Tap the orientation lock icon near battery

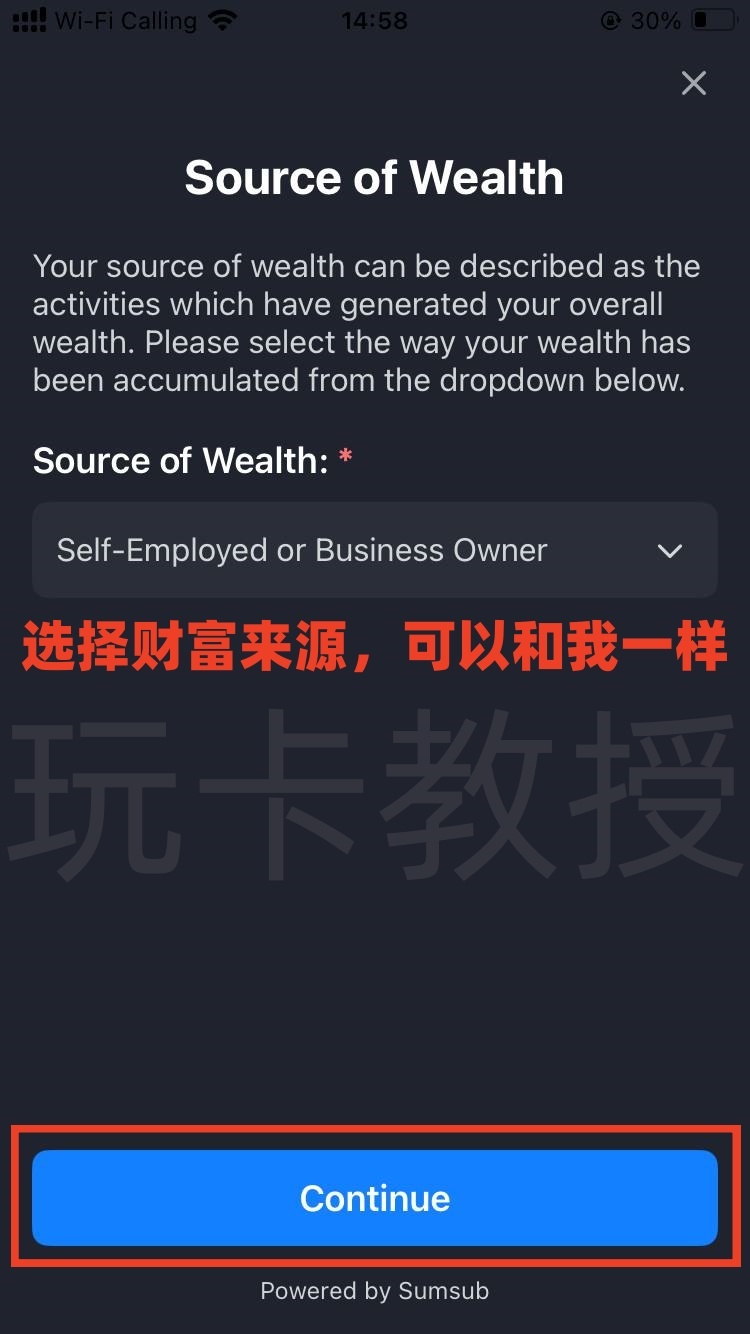point(611,20)
